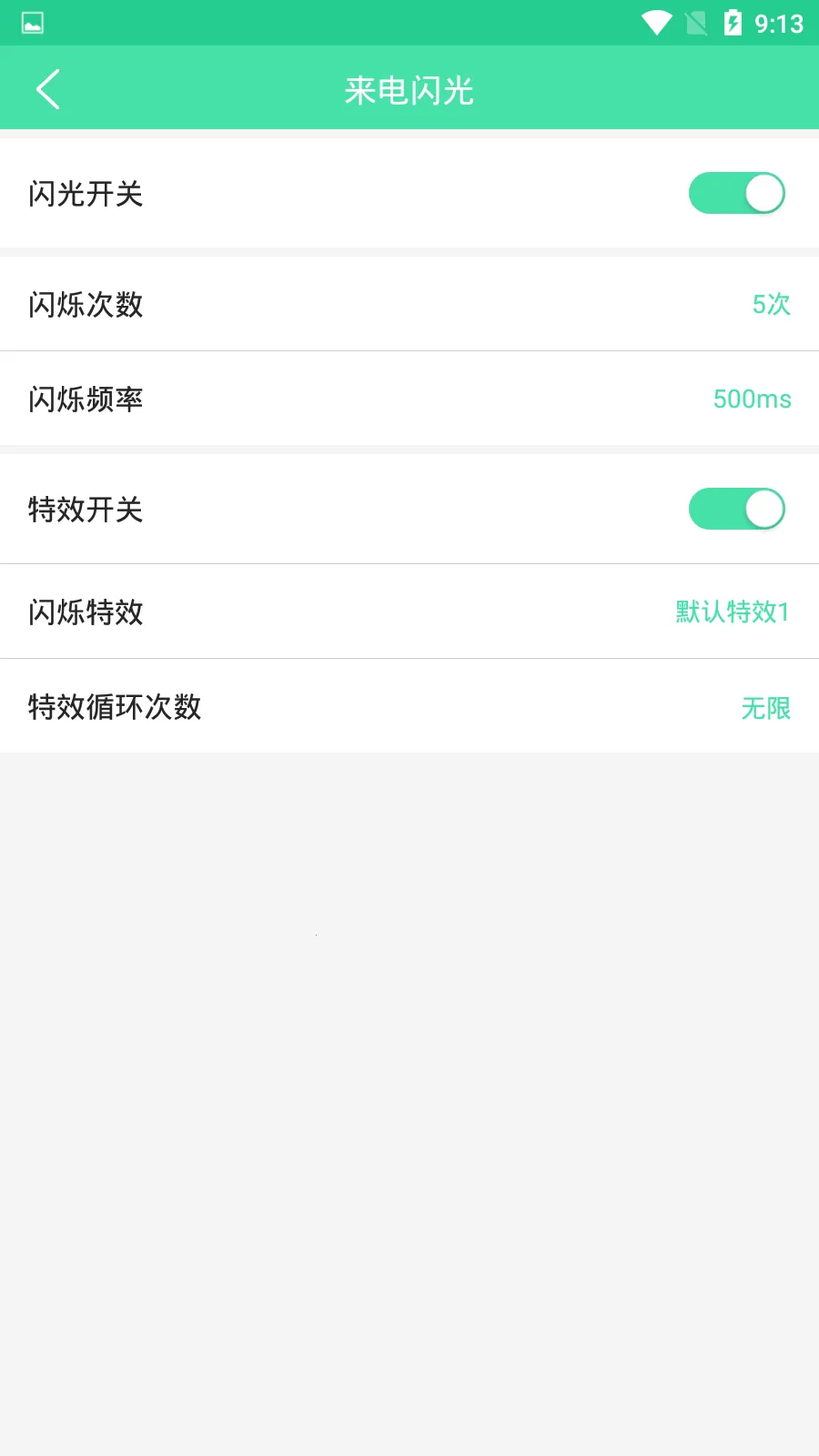Click the back arrow in the title bar
This screenshot has width=819, height=1456.
tap(47, 88)
